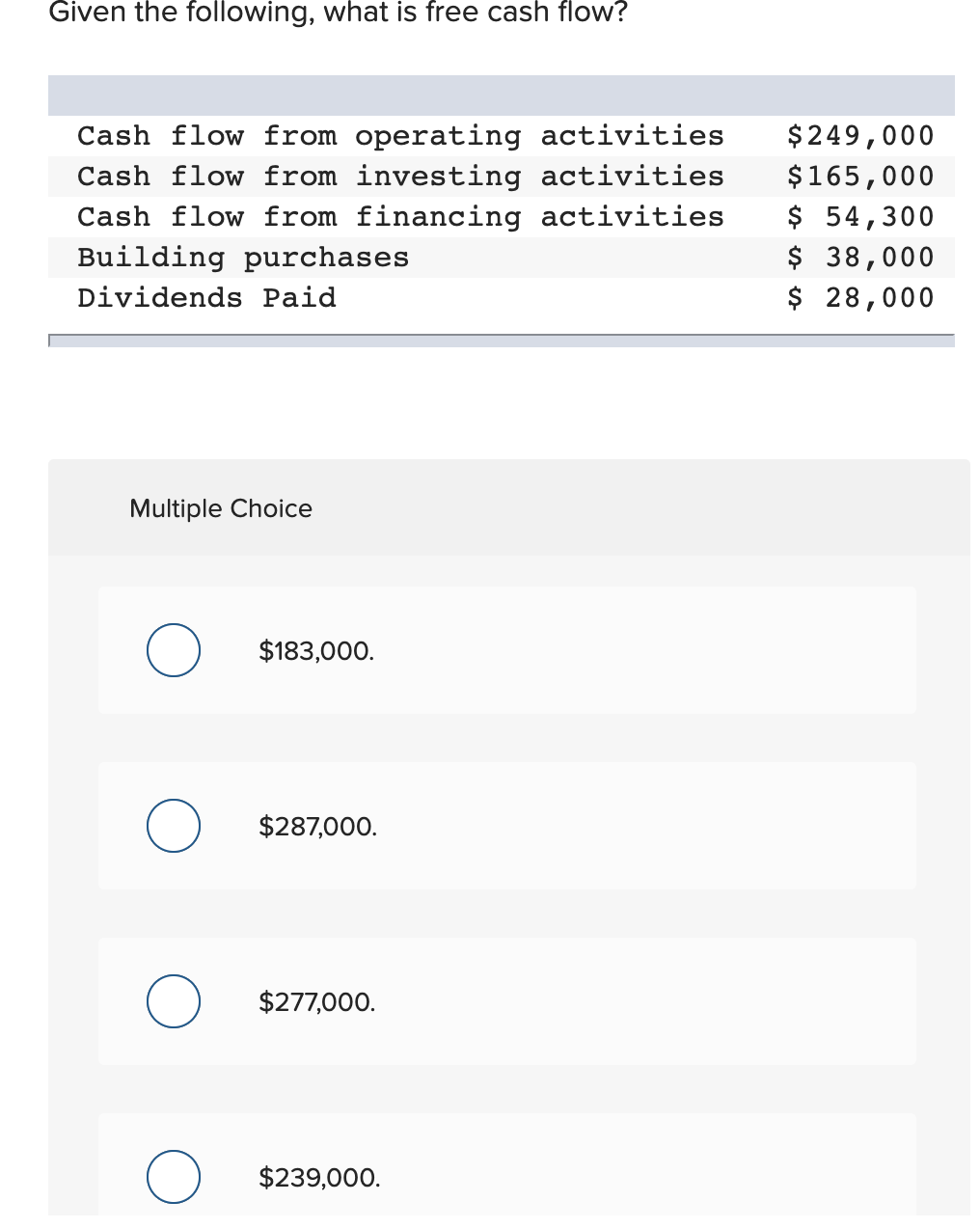This screenshot has width=980, height=1229.
Task: Click the $239,000 answer text label
Action: [319, 1176]
